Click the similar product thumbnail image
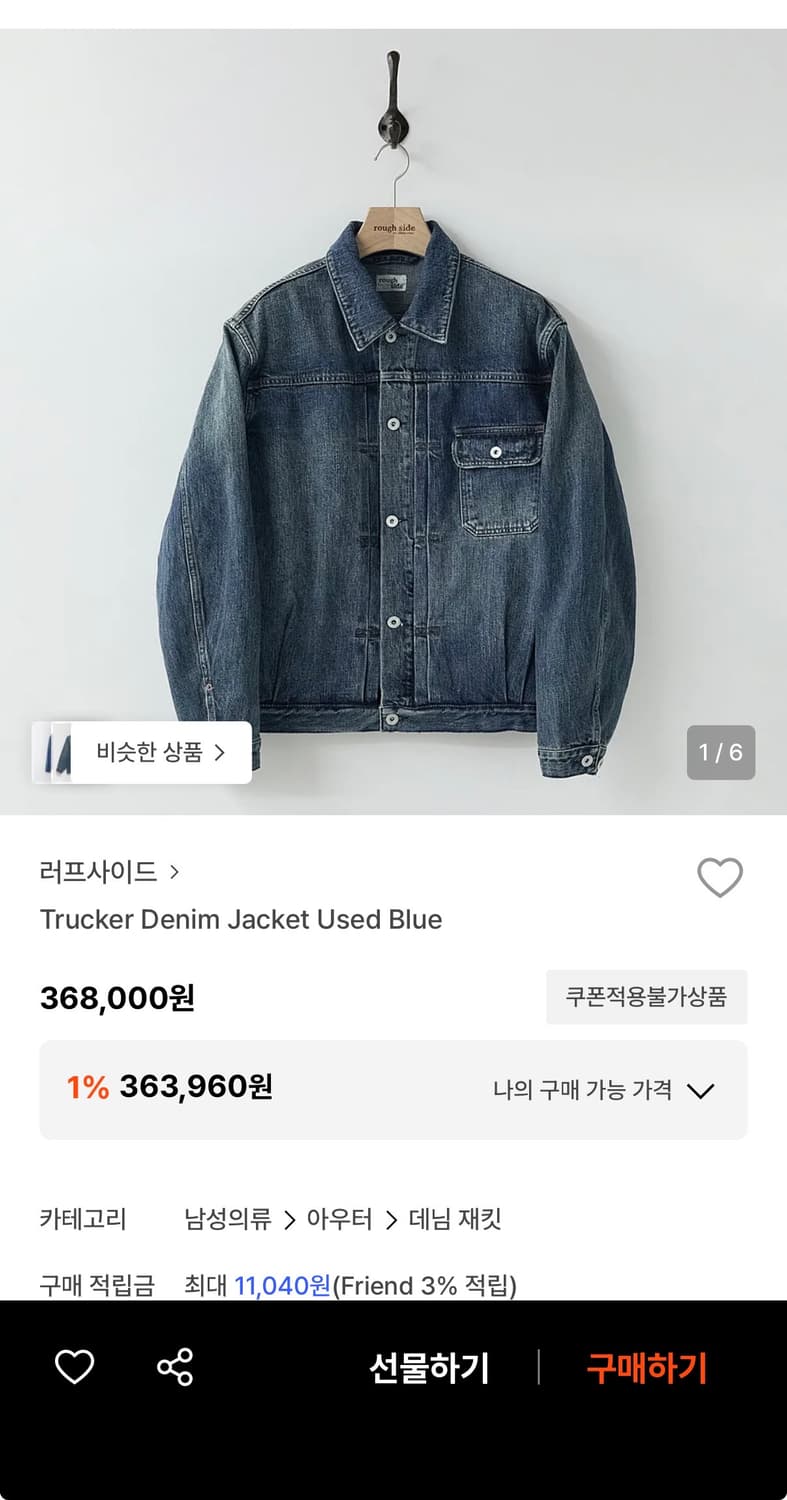 pos(58,753)
